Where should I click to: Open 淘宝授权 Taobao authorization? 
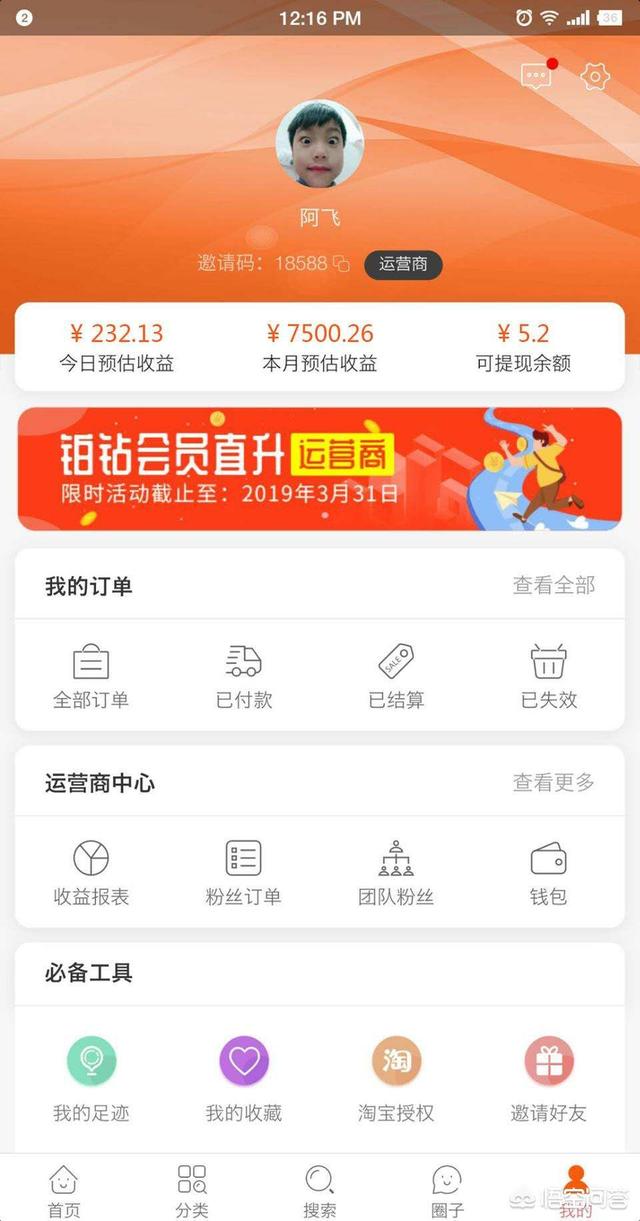tap(396, 1078)
